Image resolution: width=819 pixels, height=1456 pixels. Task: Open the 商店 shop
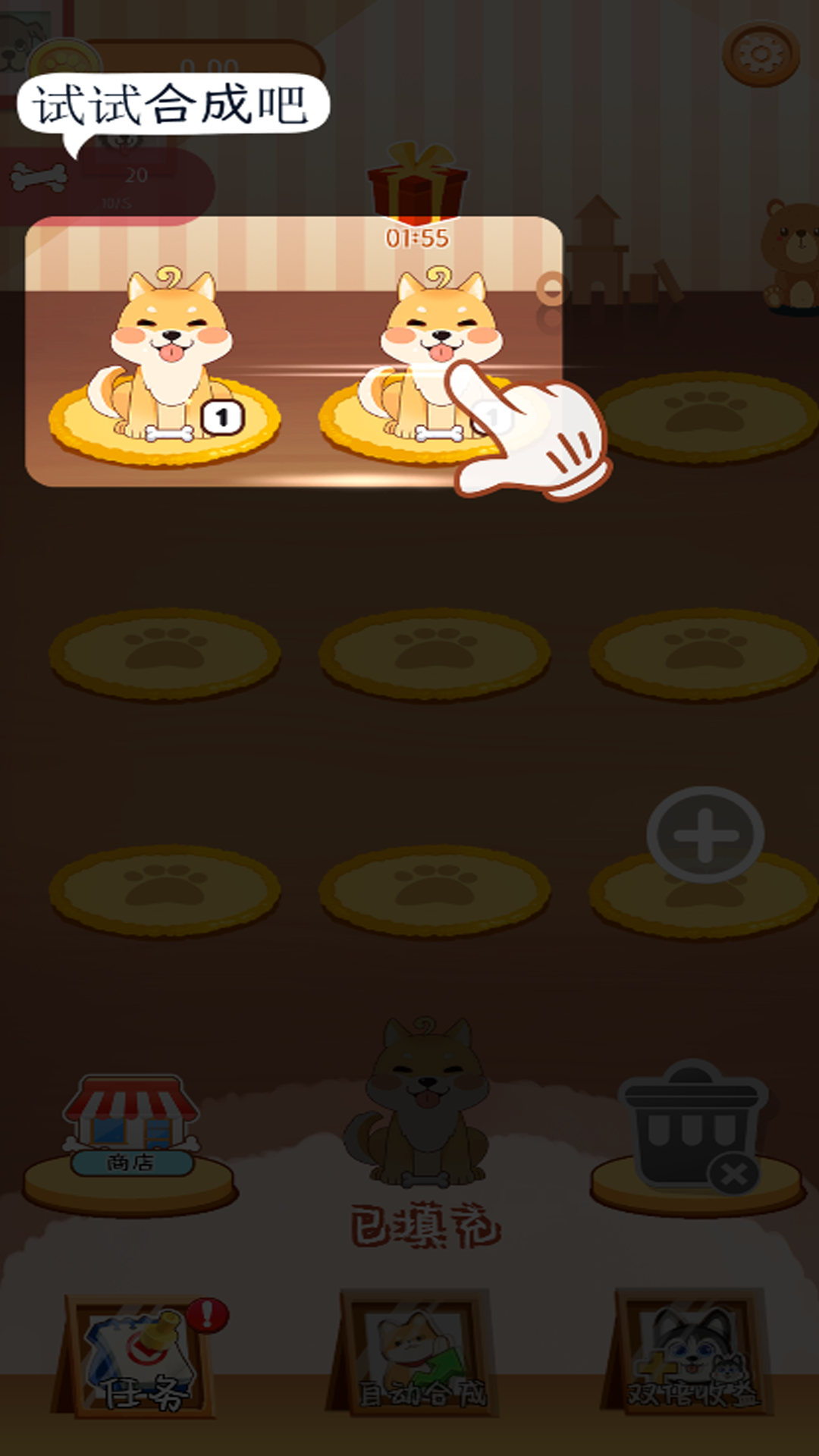130,1126
